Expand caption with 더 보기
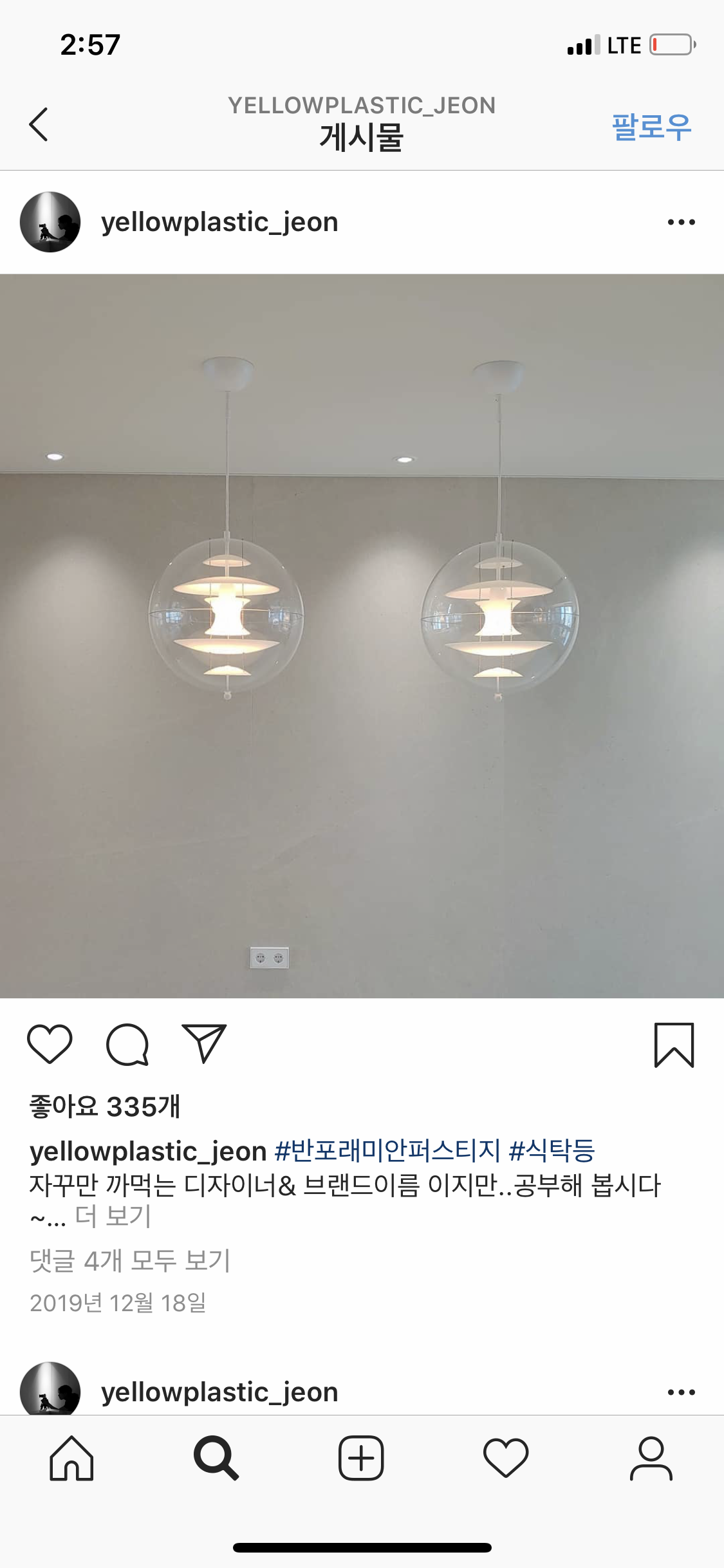 click(x=113, y=1217)
